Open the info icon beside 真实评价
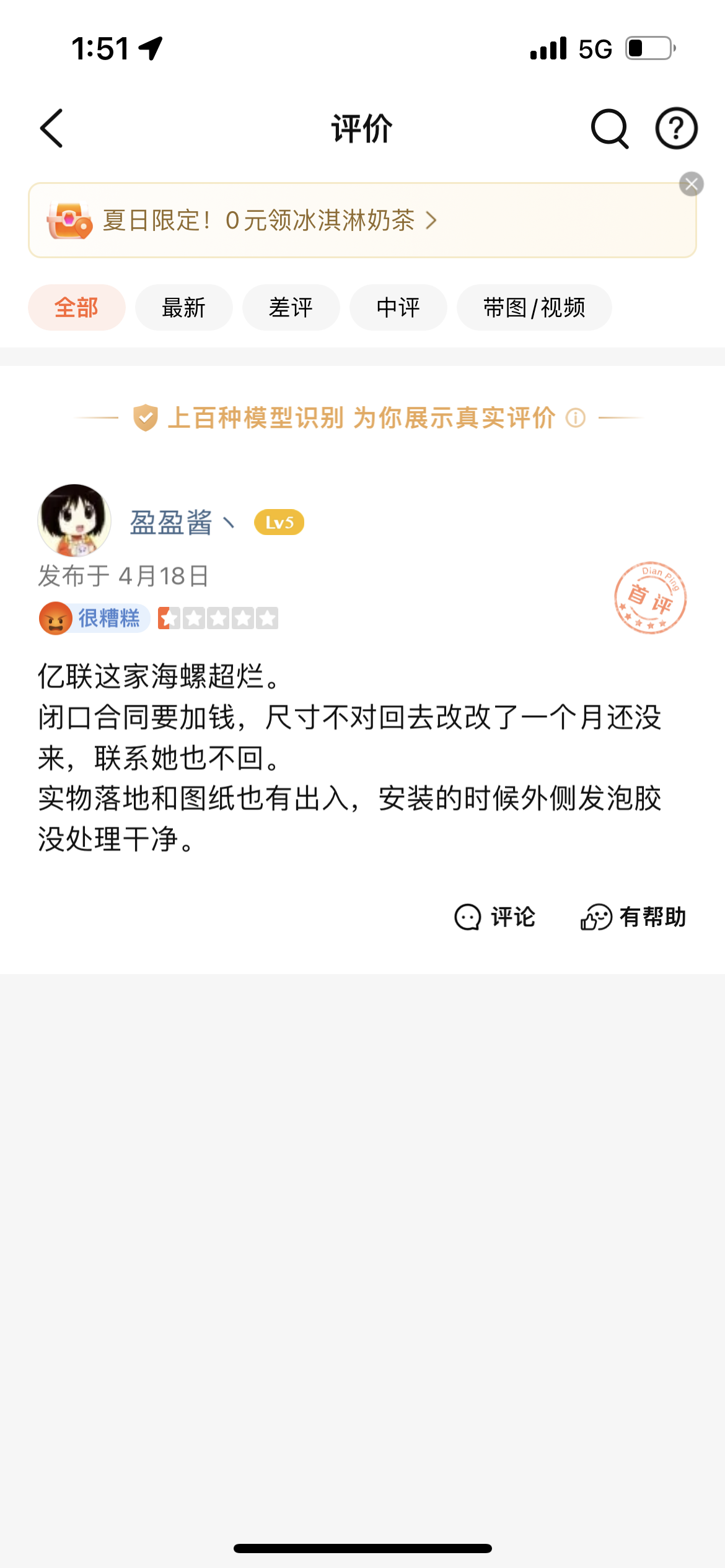This screenshot has width=725, height=1568. coord(576,418)
